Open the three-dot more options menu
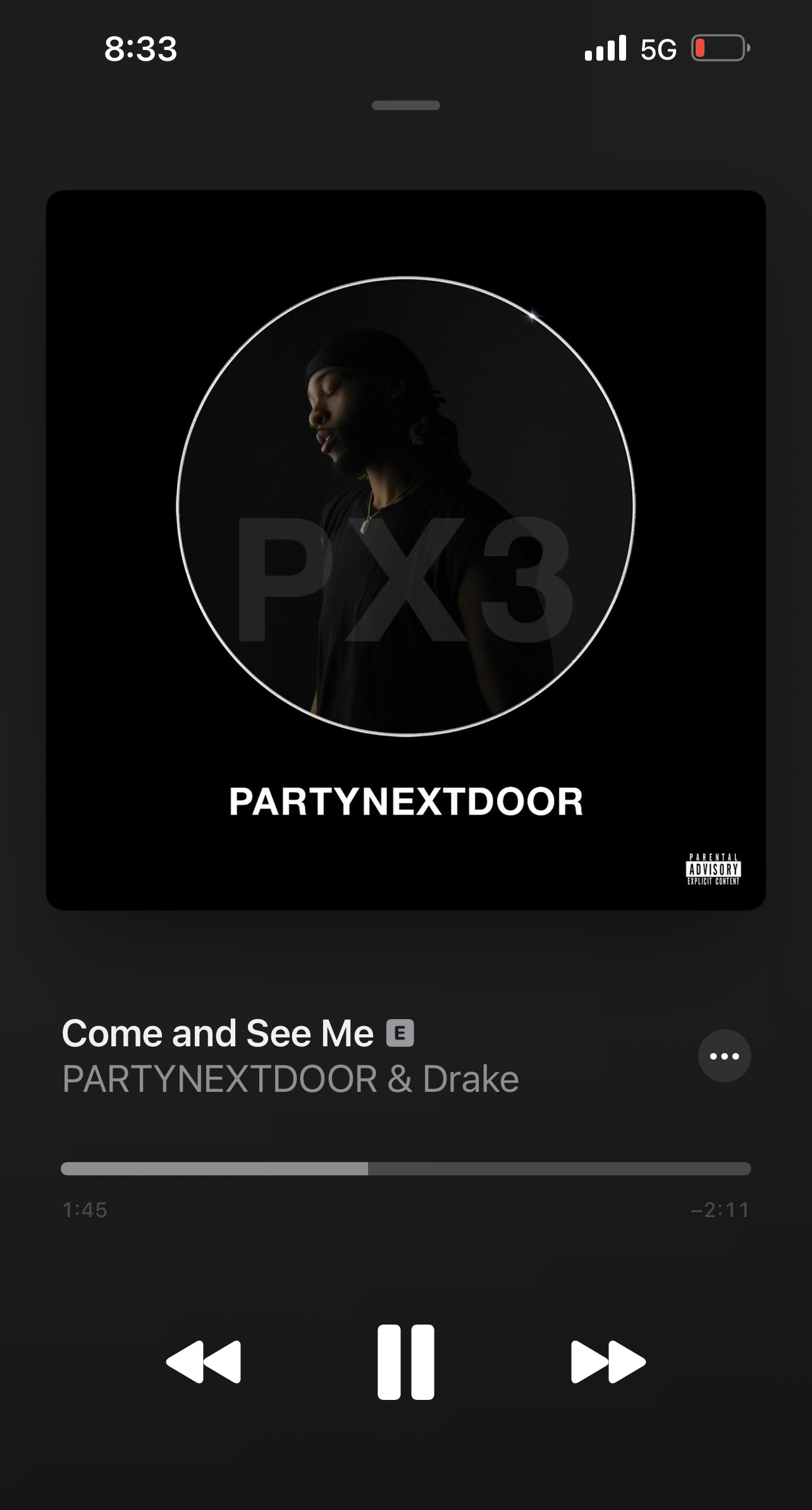 point(724,1056)
